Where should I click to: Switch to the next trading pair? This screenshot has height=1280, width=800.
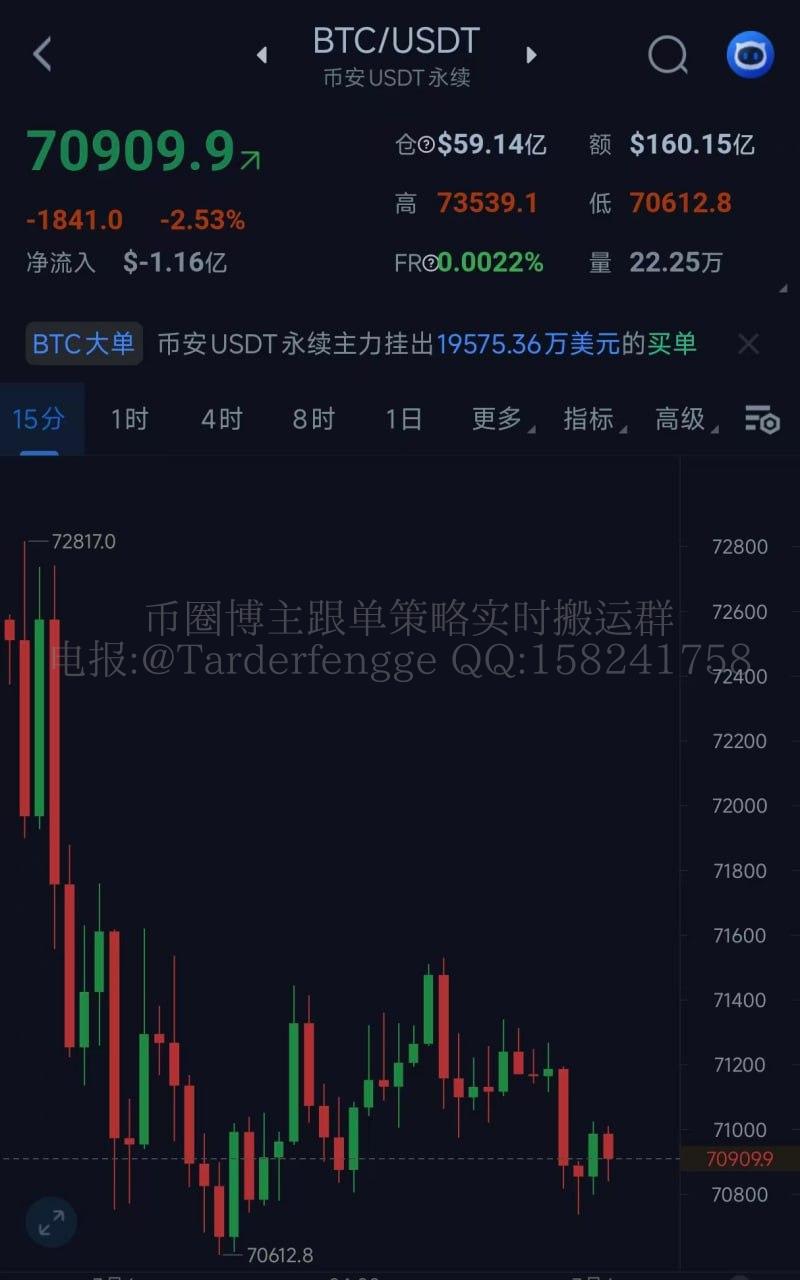coord(531,55)
